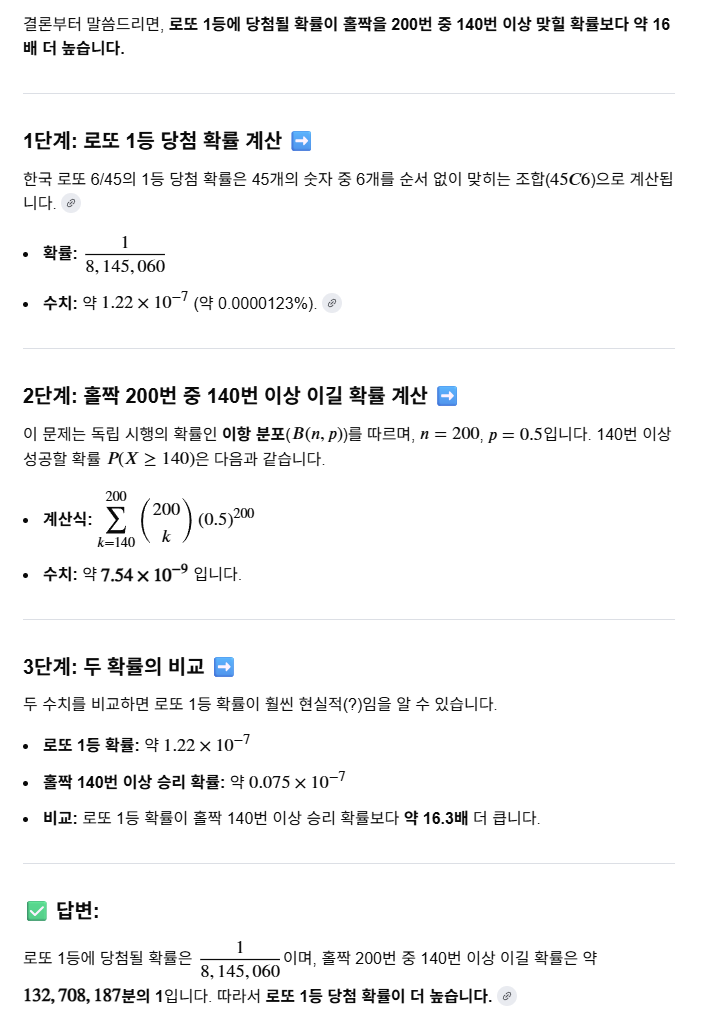Viewport: 709px width, 1014px height.
Task: Open the source link ending the final answer
Action: coord(508,996)
